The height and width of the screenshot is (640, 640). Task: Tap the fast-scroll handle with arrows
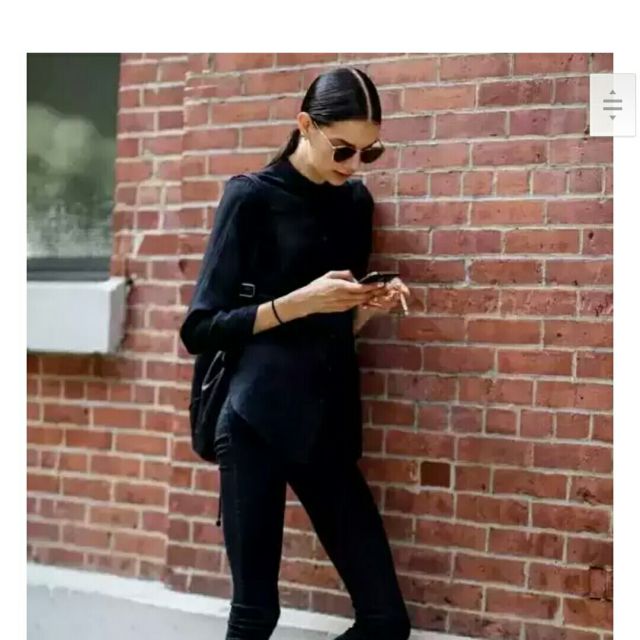click(x=612, y=104)
